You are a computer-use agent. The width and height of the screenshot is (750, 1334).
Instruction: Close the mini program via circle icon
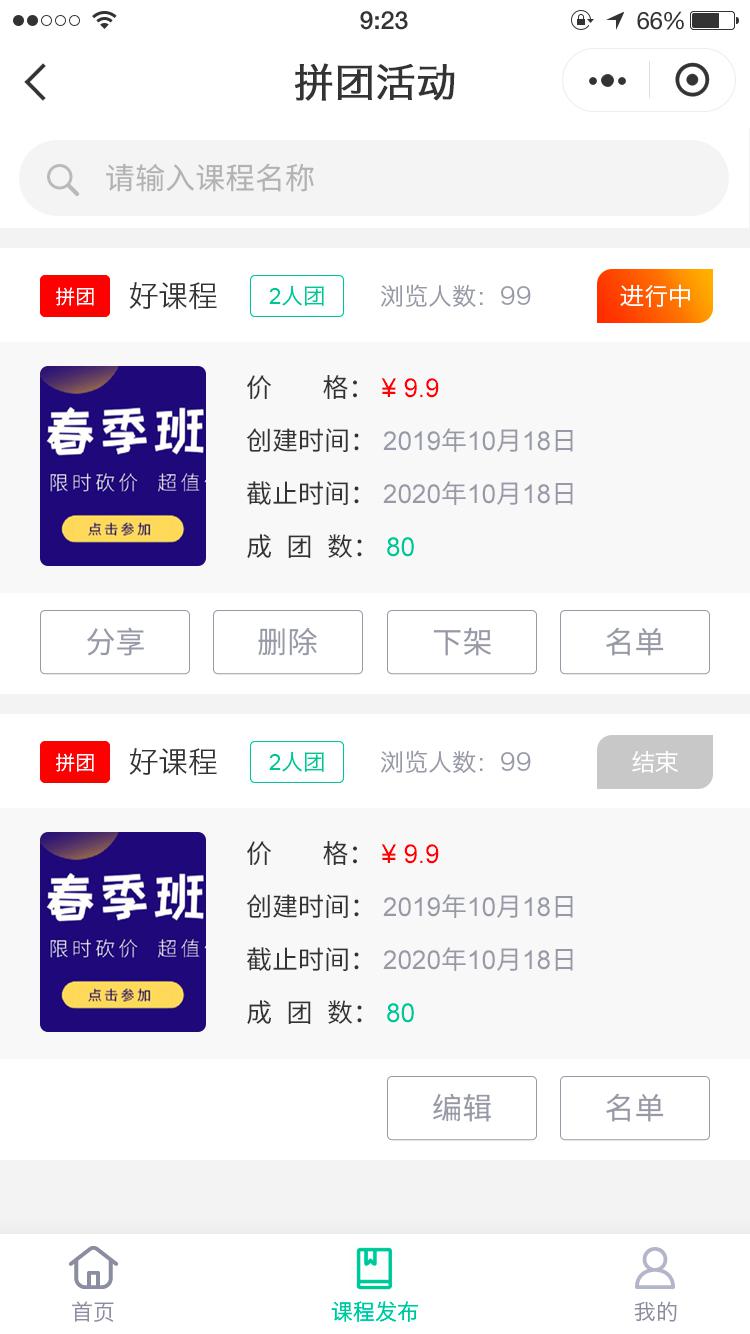click(692, 81)
